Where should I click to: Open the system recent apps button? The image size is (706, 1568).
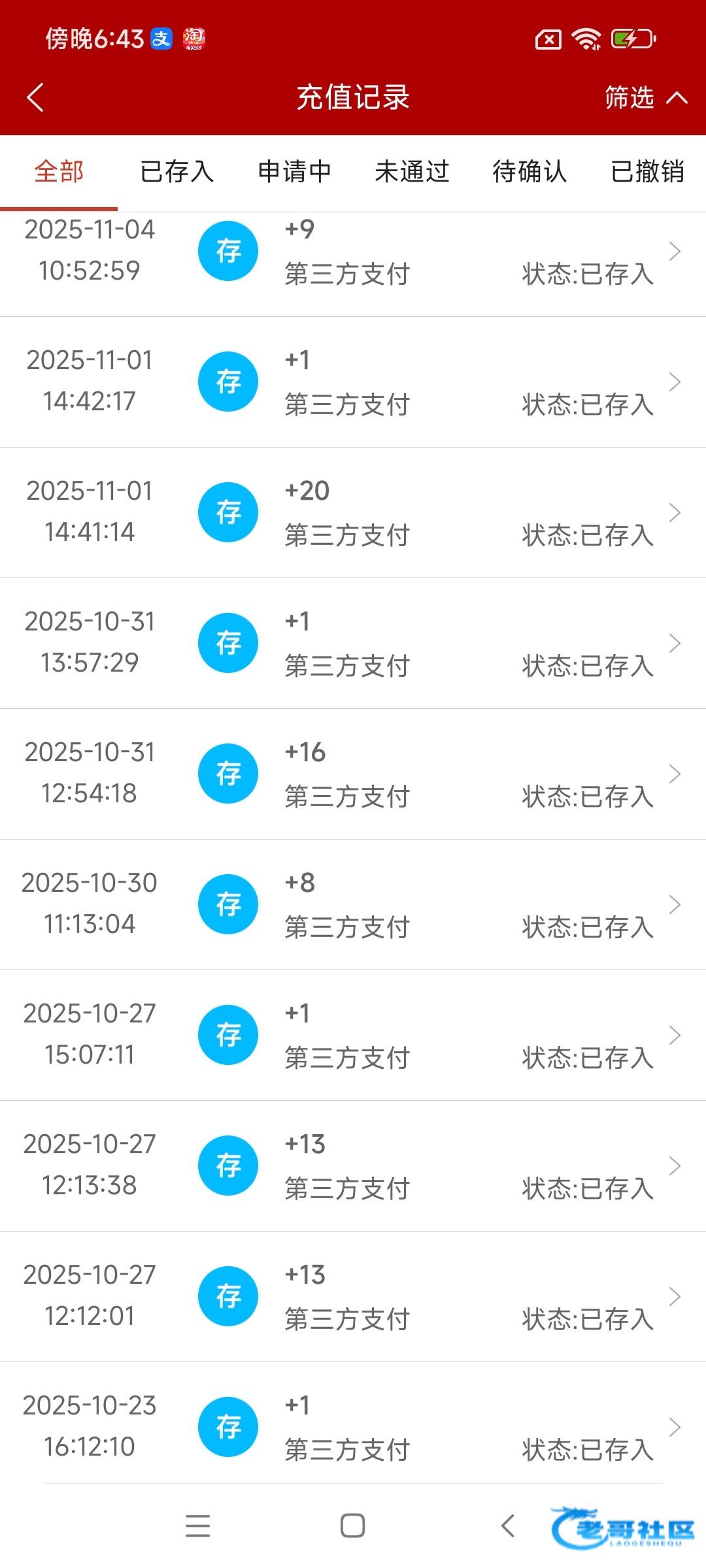coord(197,1526)
